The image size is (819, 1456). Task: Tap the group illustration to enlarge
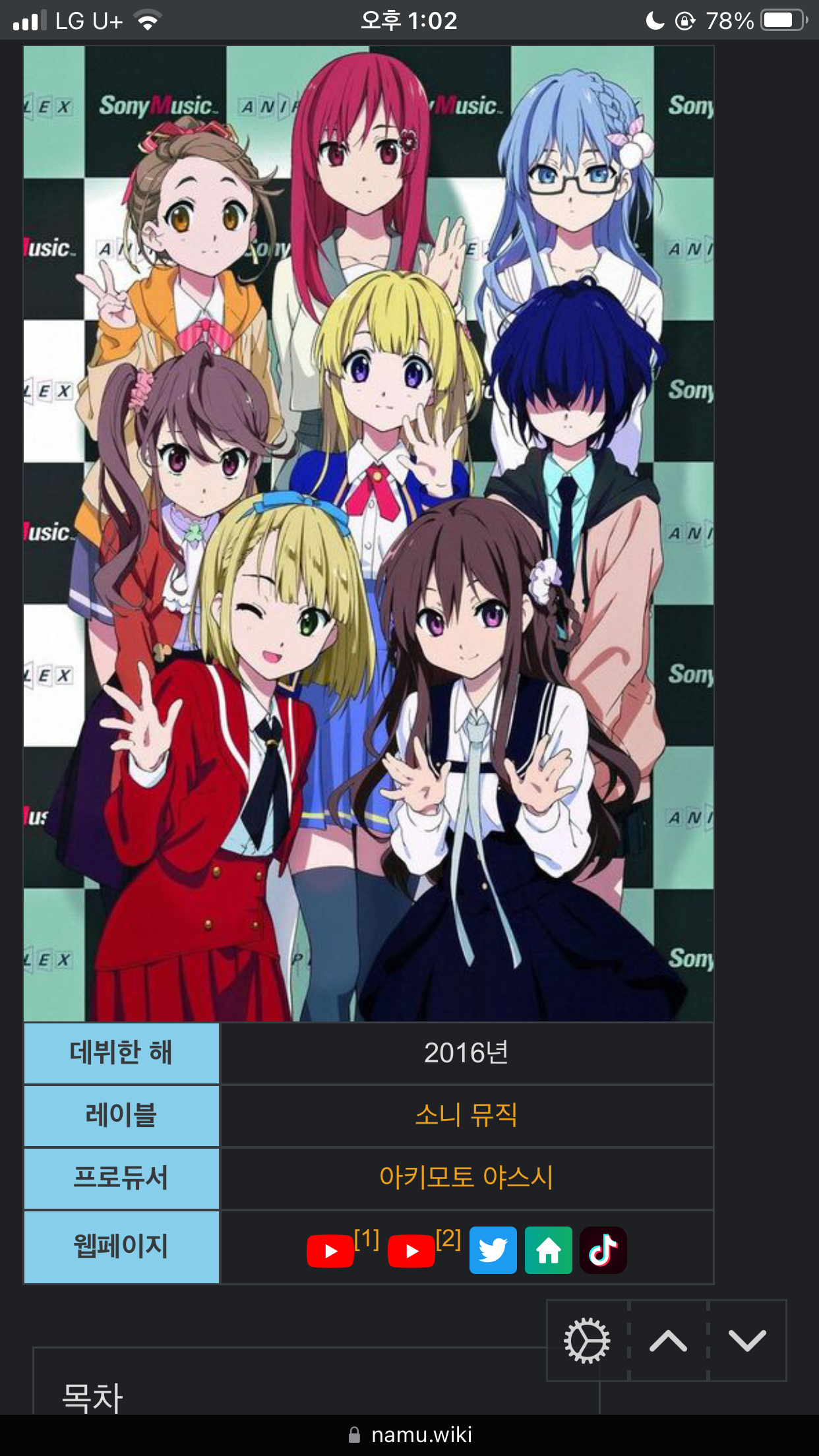(x=369, y=533)
